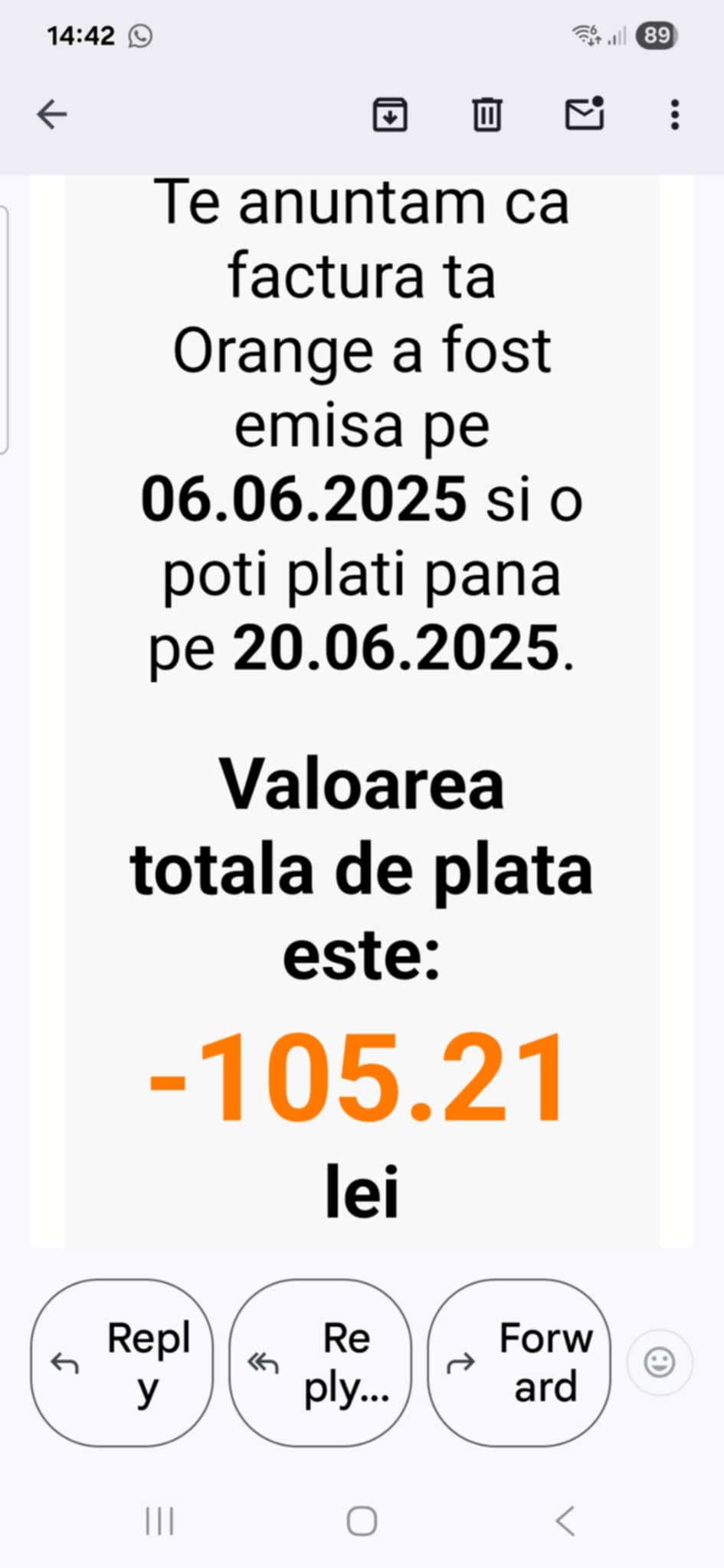This screenshot has height=1568, width=724.
Task: Go to the home screen
Action: [x=362, y=1521]
